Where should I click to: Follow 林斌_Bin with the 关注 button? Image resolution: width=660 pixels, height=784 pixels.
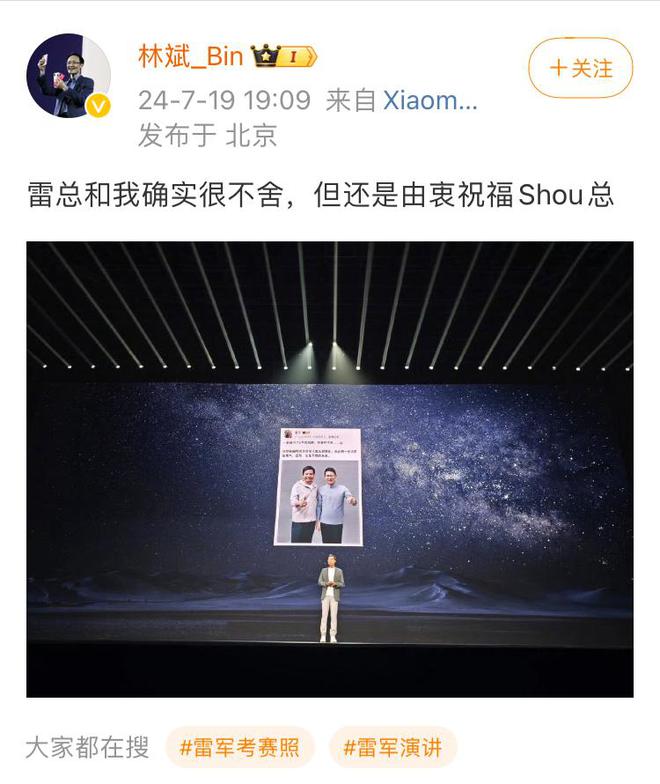[580, 68]
